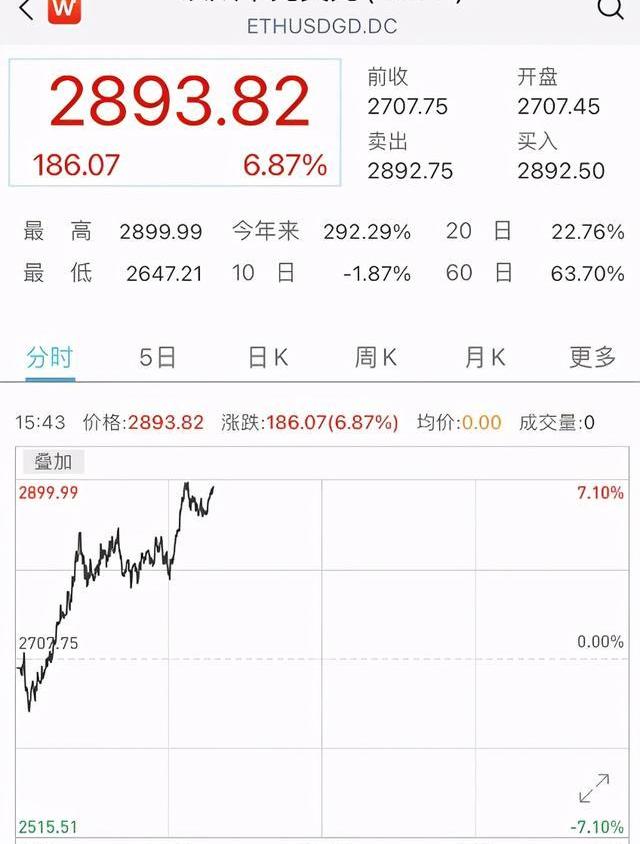The height and width of the screenshot is (844, 640).
Task: Open the 月K chart tab
Action: click(x=485, y=357)
